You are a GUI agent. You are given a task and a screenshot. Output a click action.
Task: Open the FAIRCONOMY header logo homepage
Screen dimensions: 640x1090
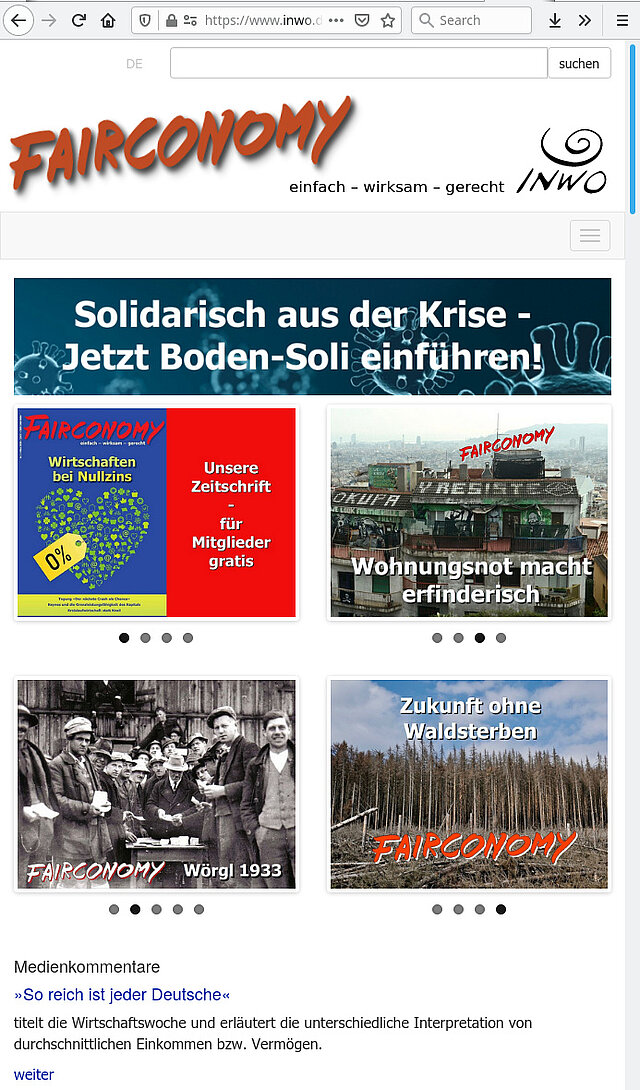pyautogui.click(x=182, y=143)
